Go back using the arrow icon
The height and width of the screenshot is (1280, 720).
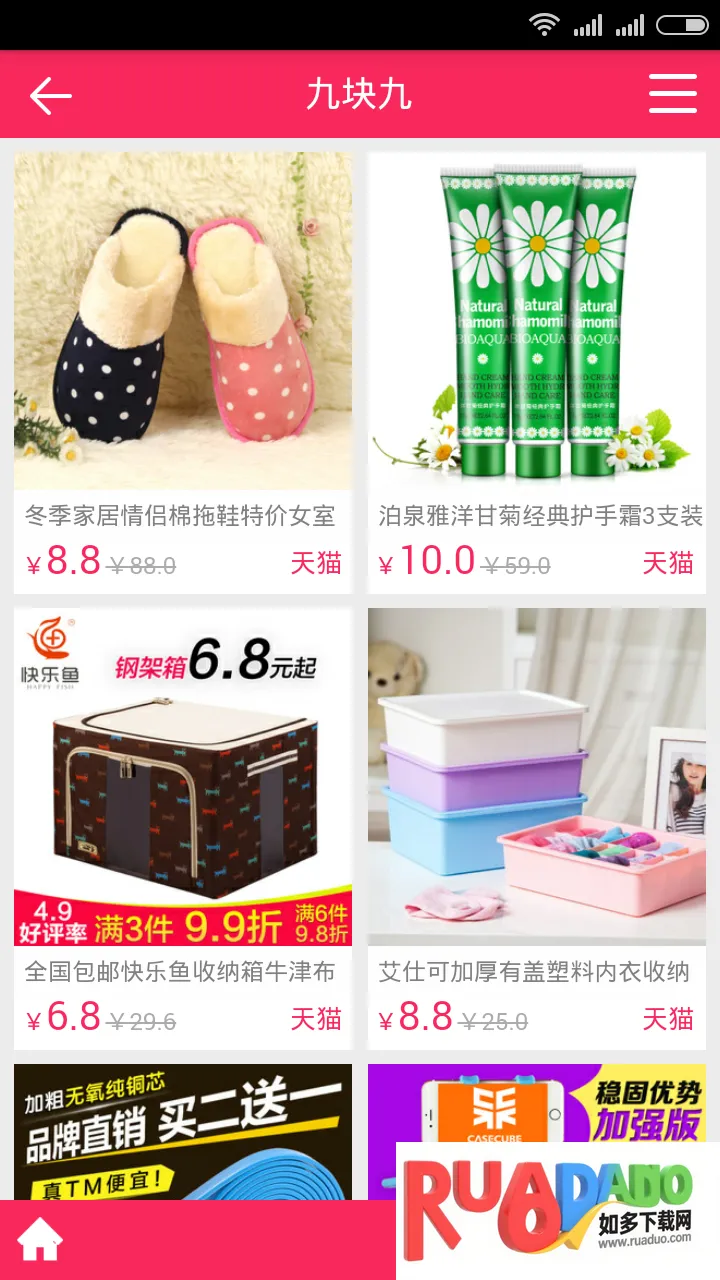[x=51, y=96]
